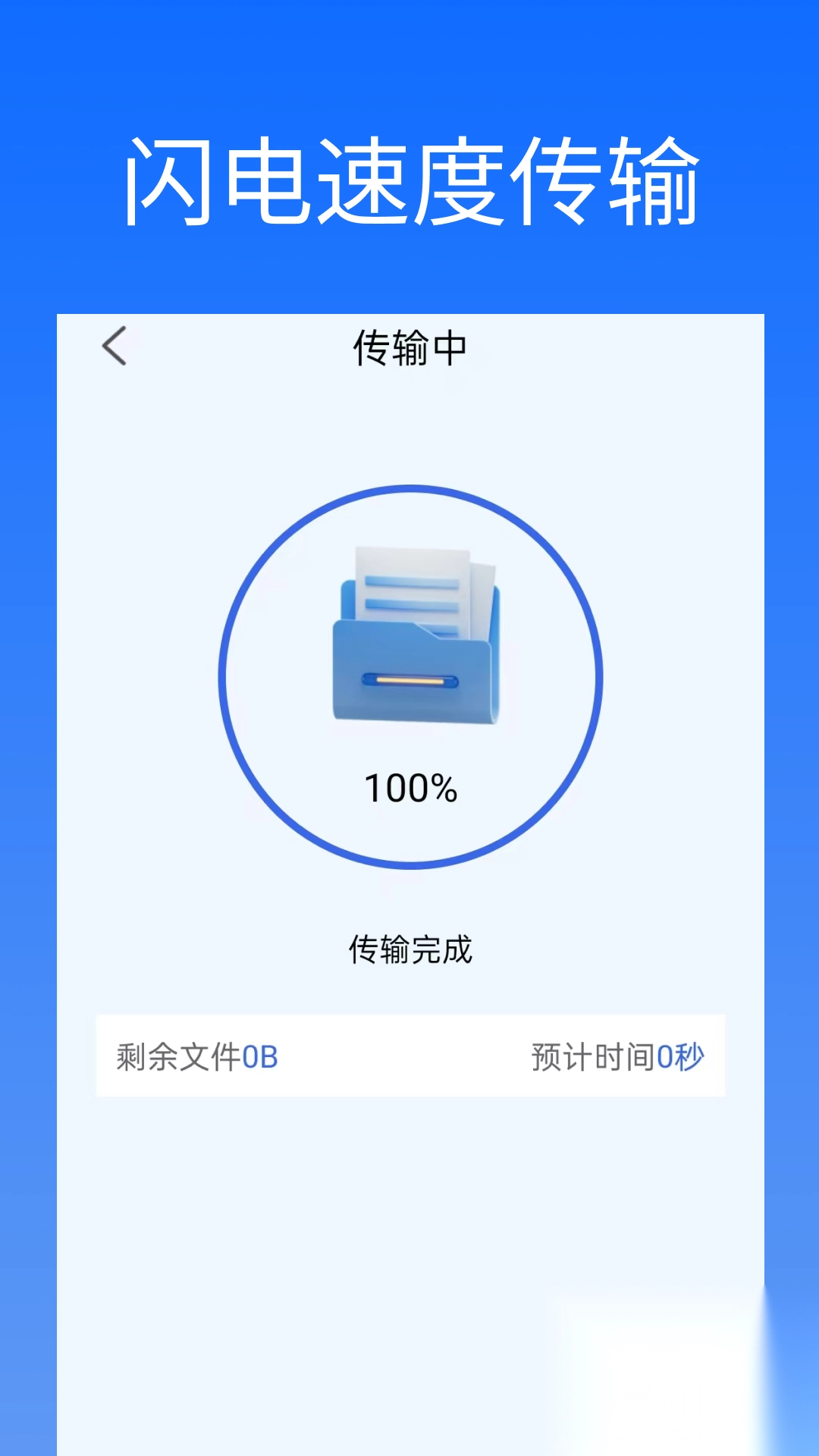Select the 传输中 title bar
The width and height of the screenshot is (819, 1456).
[409, 347]
